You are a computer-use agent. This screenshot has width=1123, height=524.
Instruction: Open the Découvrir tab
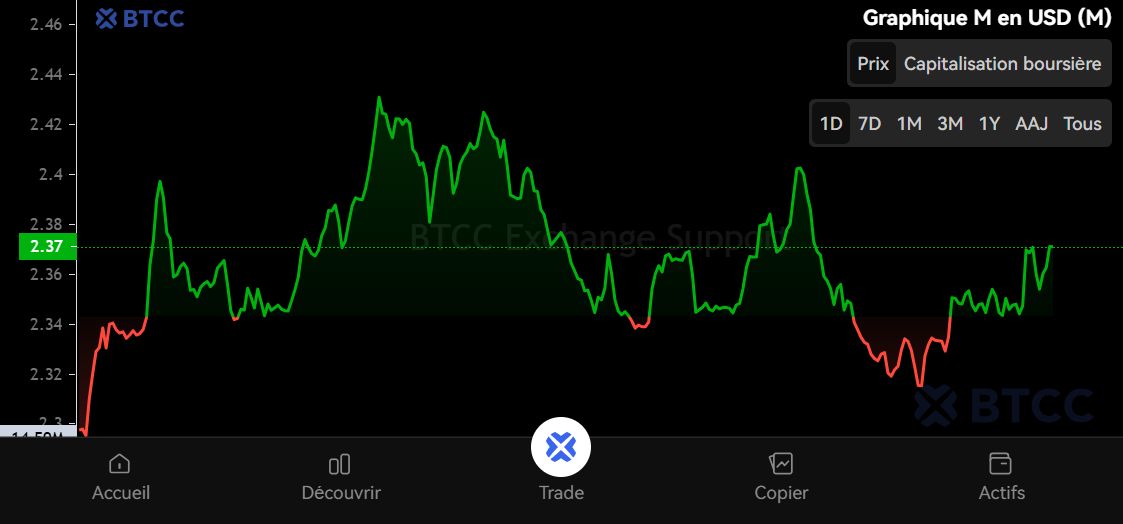[340, 476]
